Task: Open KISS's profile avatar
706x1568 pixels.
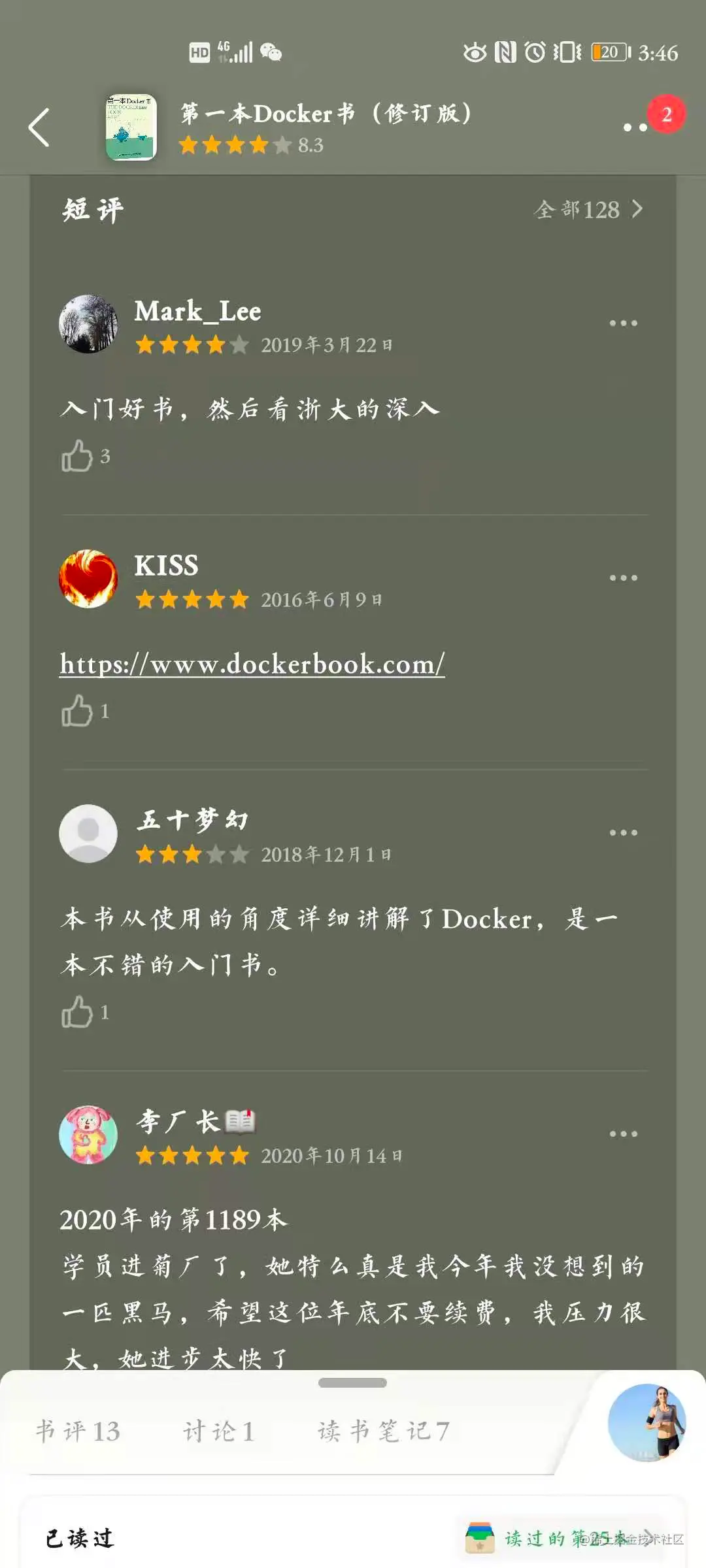Action: click(x=88, y=579)
